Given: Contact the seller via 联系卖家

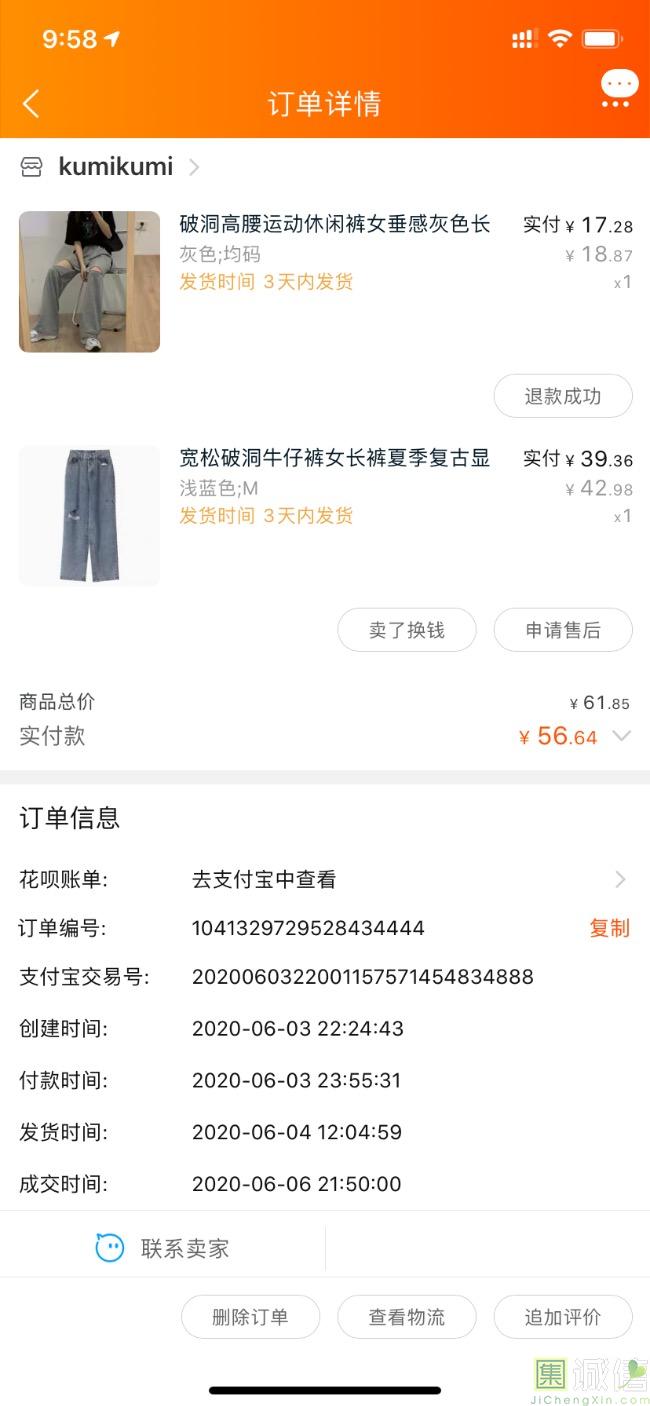Looking at the screenshot, I should click(163, 1248).
